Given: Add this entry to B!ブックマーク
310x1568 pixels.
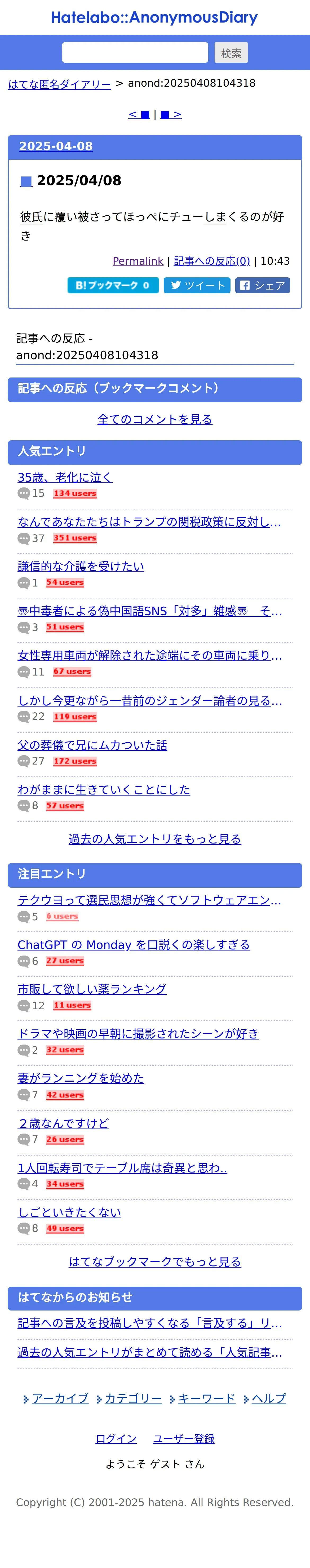Looking at the screenshot, I should point(113,286).
